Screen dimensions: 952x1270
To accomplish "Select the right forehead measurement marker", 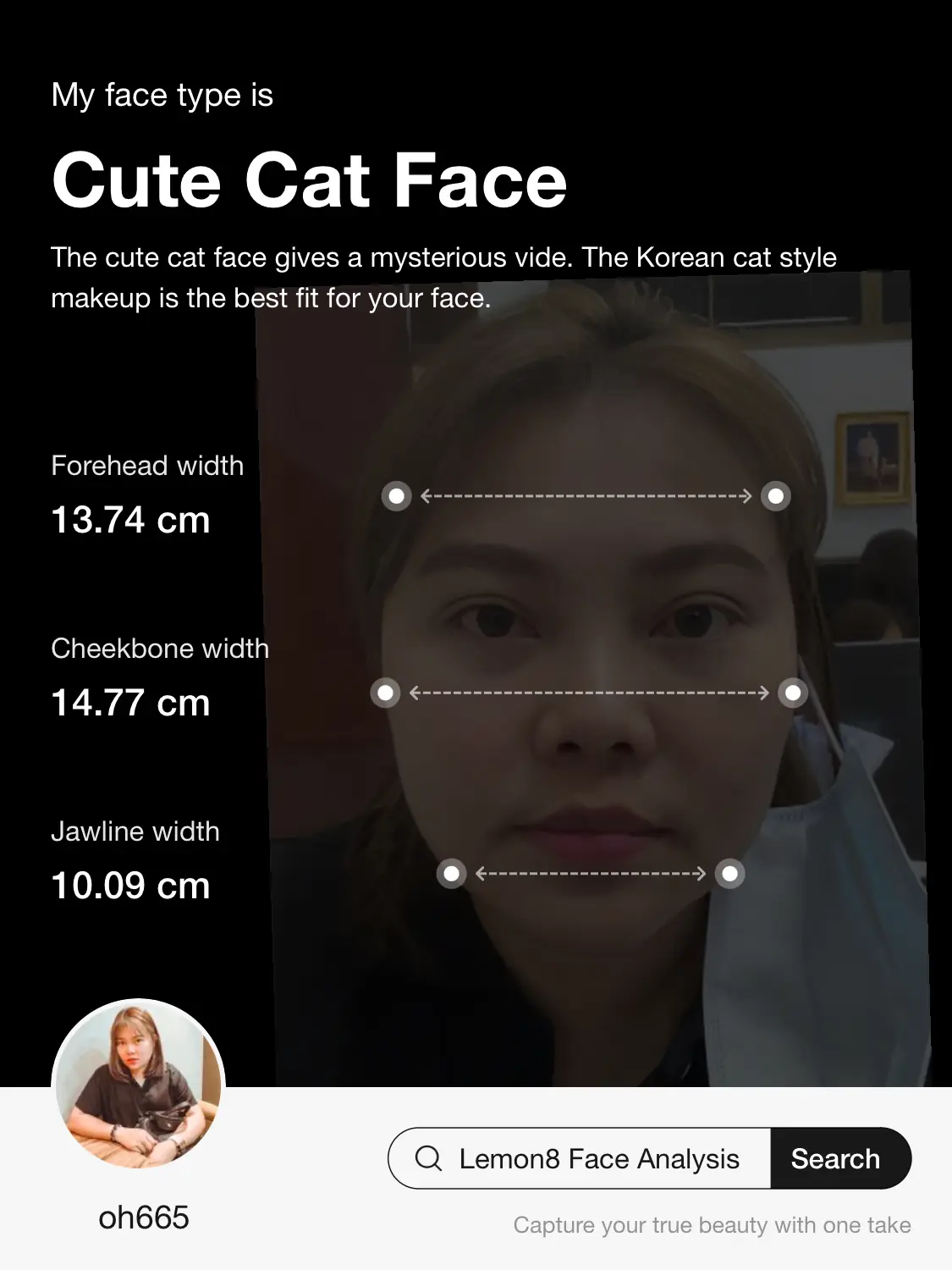I will 775,496.
